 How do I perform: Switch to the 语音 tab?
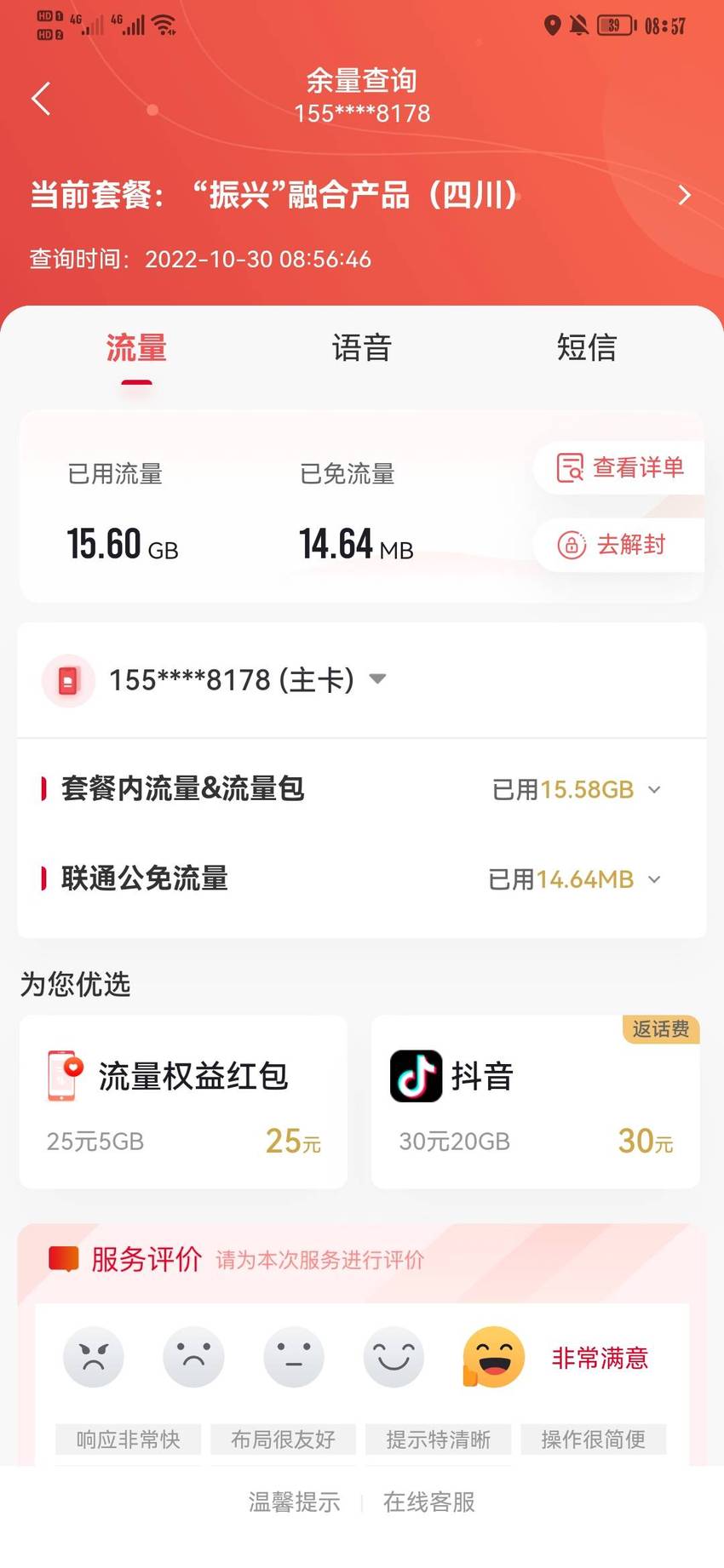pos(361,348)
